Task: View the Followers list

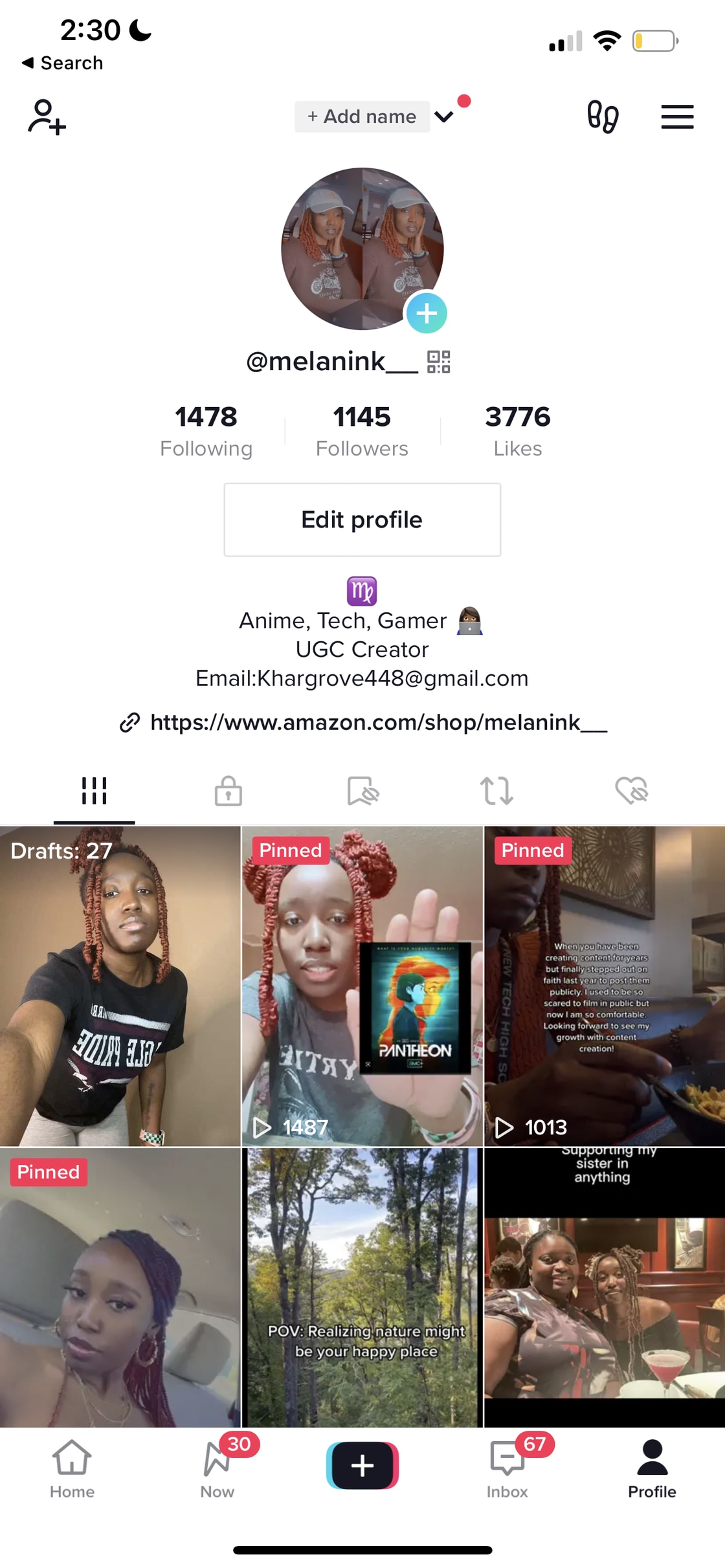Action: (x=362, y=430)
